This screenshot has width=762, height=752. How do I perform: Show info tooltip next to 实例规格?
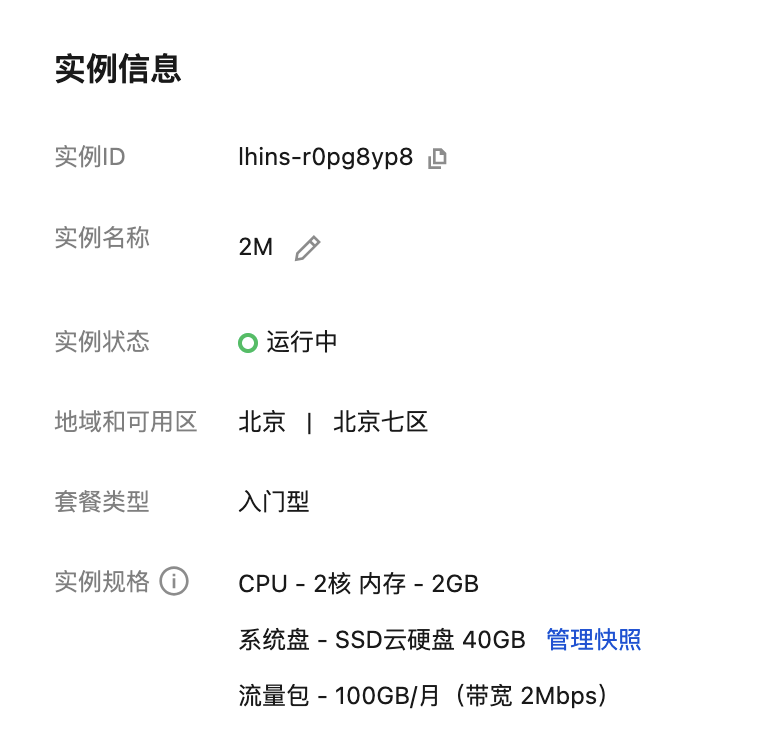(x=174, y=581)
